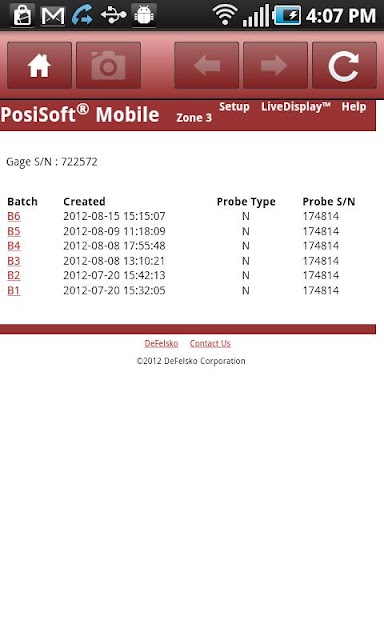This screenshot has height=640, width=384.
Task: Go back with the left arrow button
Action: [x=206, y=65]
